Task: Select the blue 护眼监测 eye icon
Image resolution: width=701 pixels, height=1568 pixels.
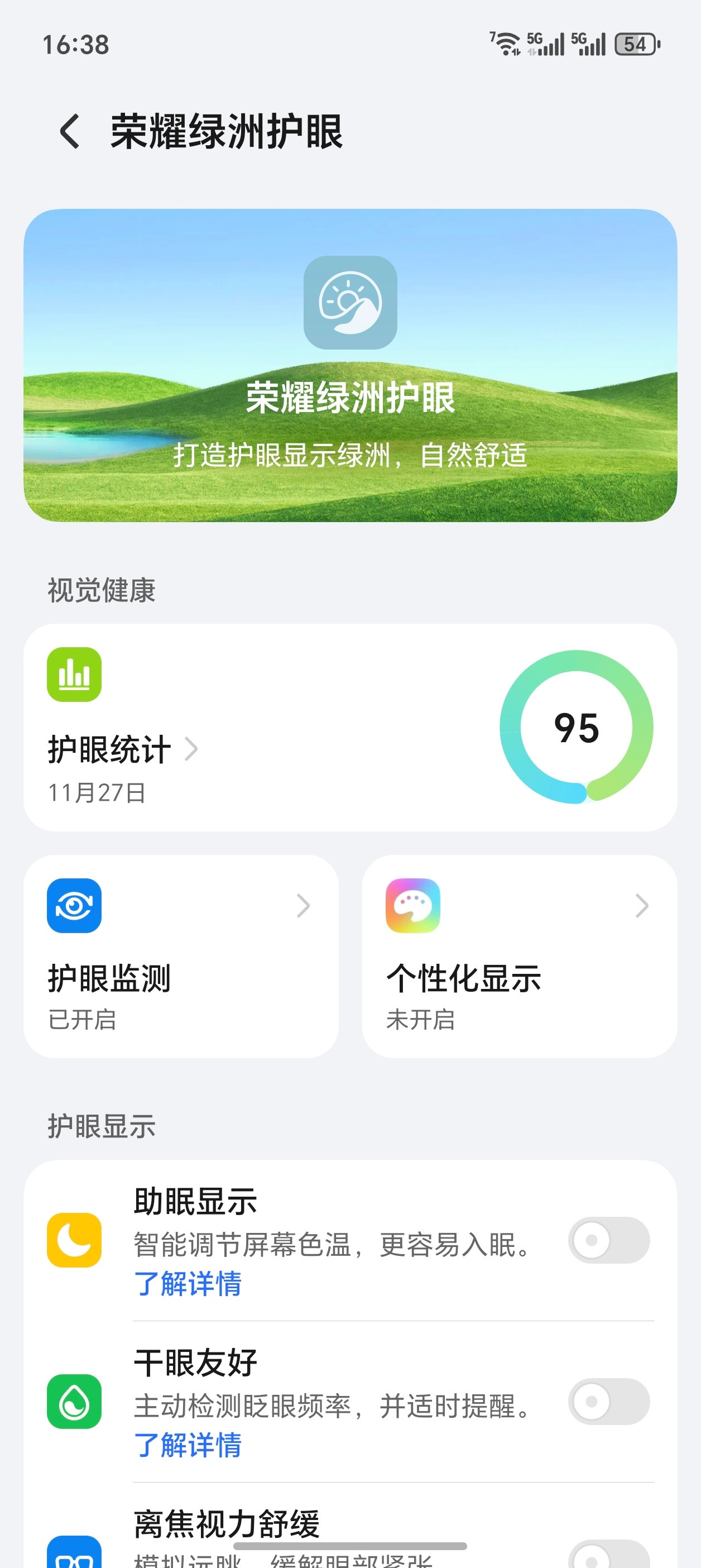Action: (73, 905)
